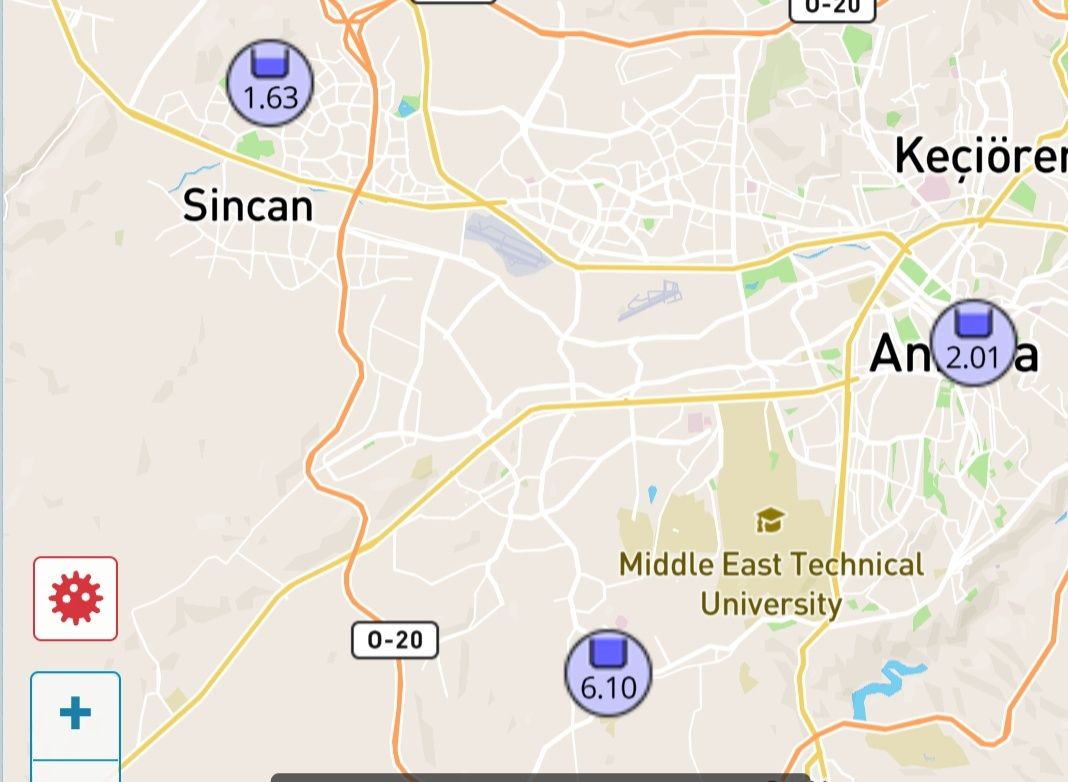Select the 2.01 marker over Ankara
Screen dimensions: 1068x782
[973, 343]
